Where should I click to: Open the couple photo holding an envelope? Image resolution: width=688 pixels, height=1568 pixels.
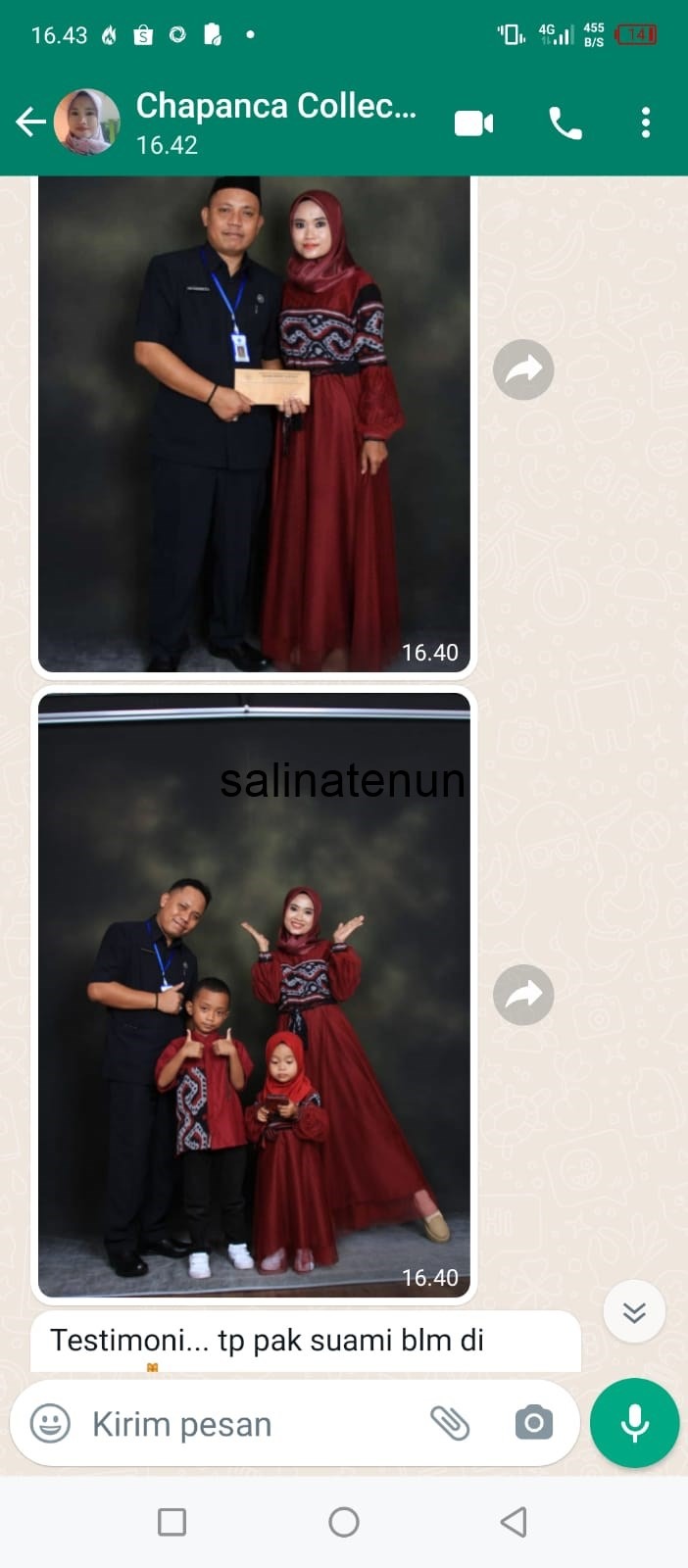(254, 421)
